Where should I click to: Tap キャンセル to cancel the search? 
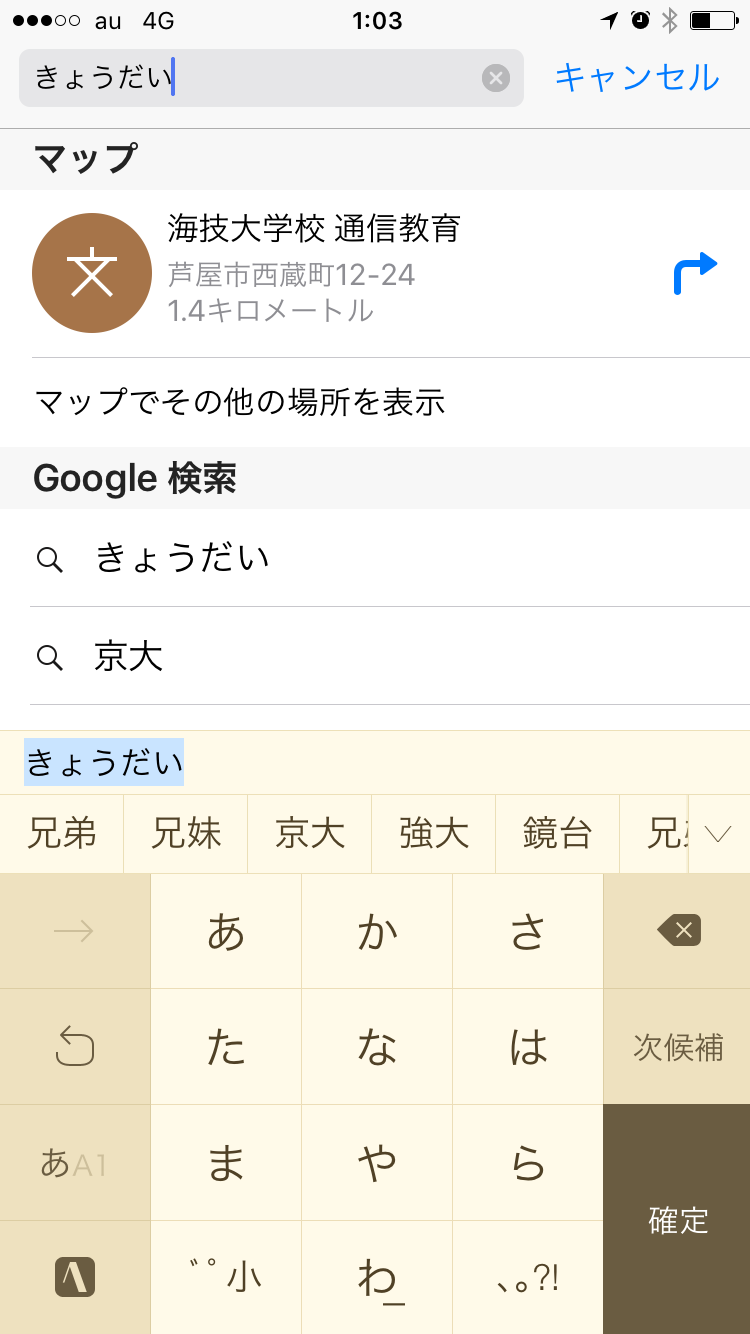click(x=637, y=78)
